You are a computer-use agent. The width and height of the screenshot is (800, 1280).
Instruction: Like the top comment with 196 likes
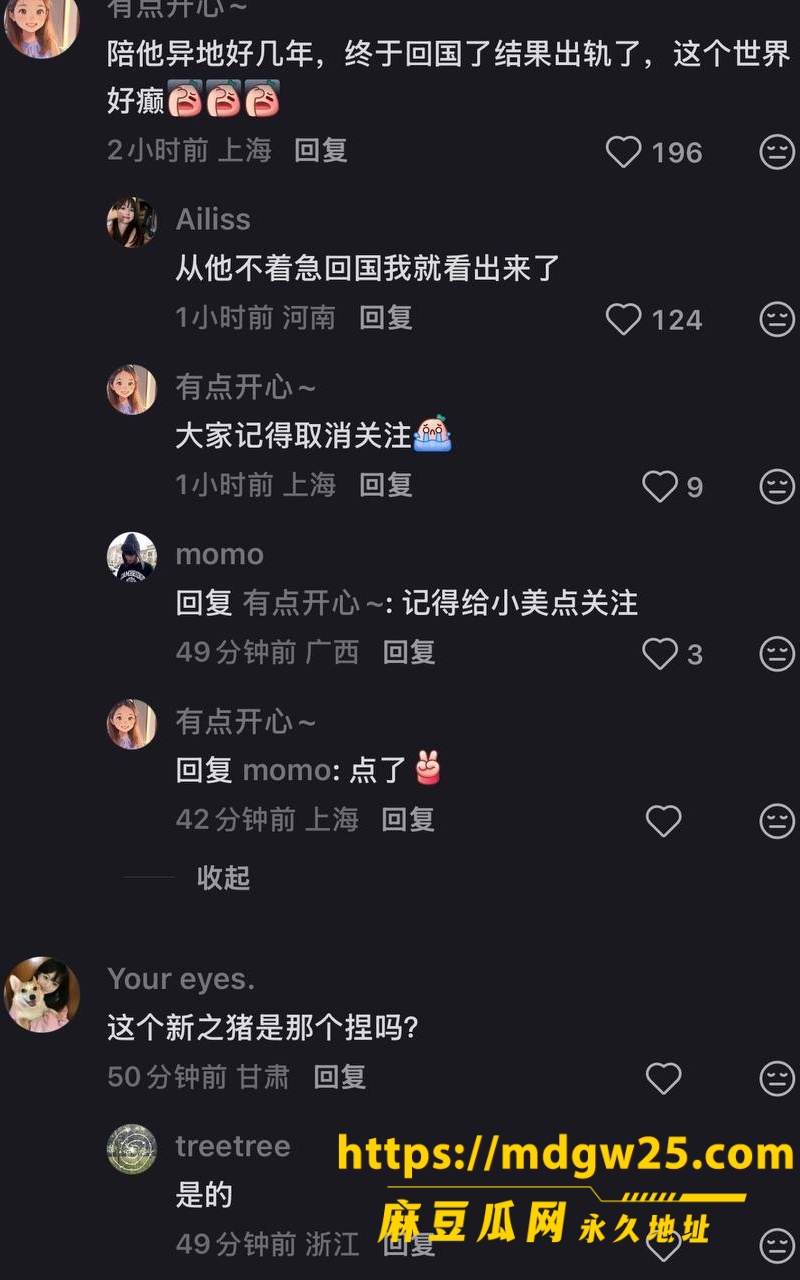(624, 152)
